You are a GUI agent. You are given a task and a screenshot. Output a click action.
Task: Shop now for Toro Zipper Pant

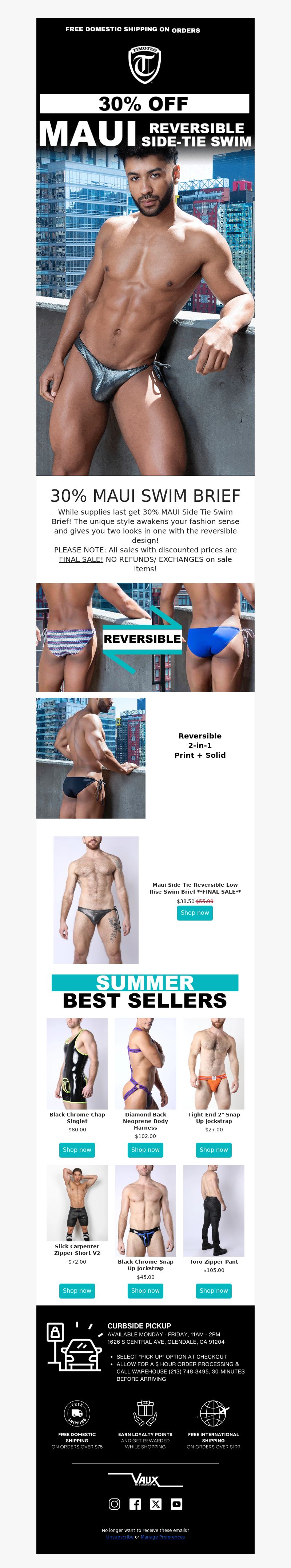click(213, 1291)
